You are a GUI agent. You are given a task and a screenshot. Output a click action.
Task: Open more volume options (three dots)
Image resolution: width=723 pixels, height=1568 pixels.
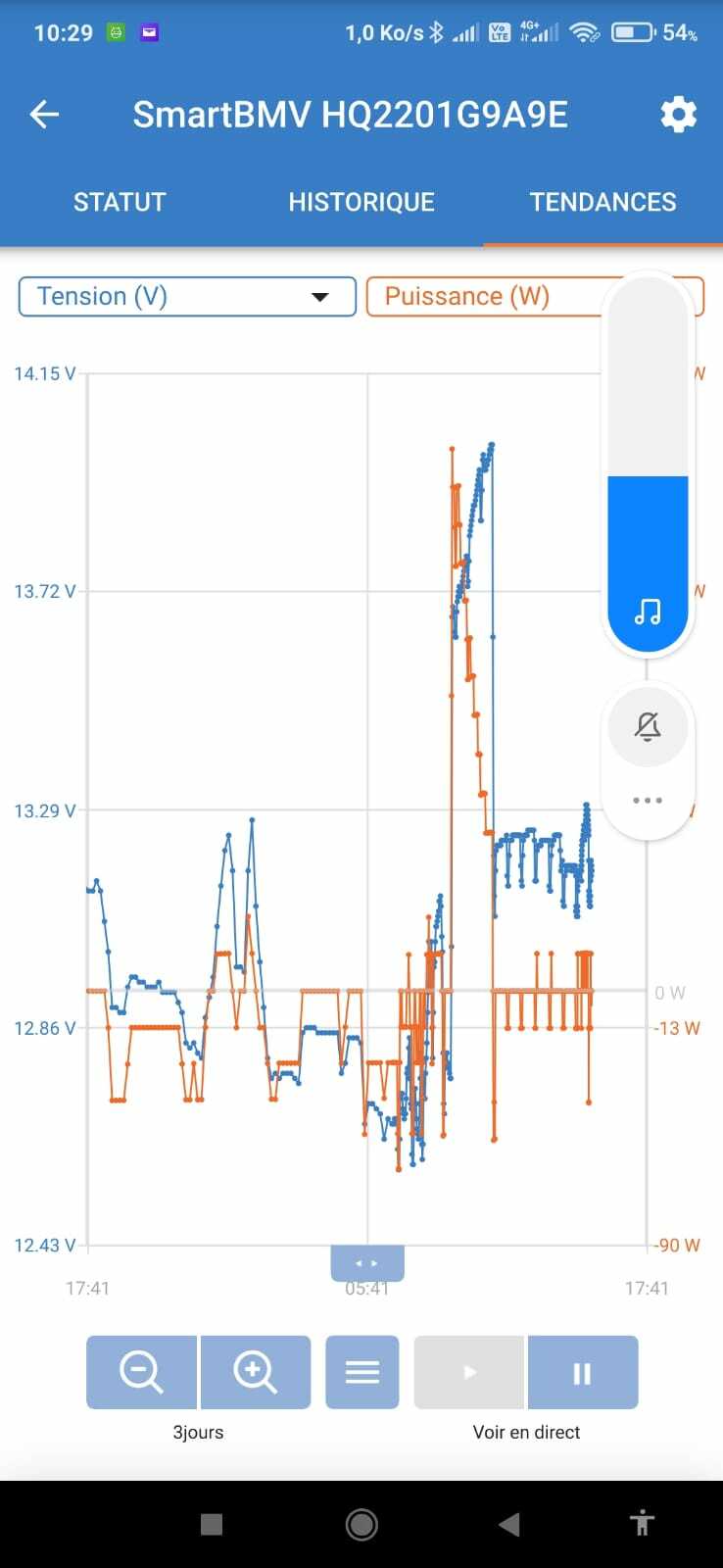point(648,801)
